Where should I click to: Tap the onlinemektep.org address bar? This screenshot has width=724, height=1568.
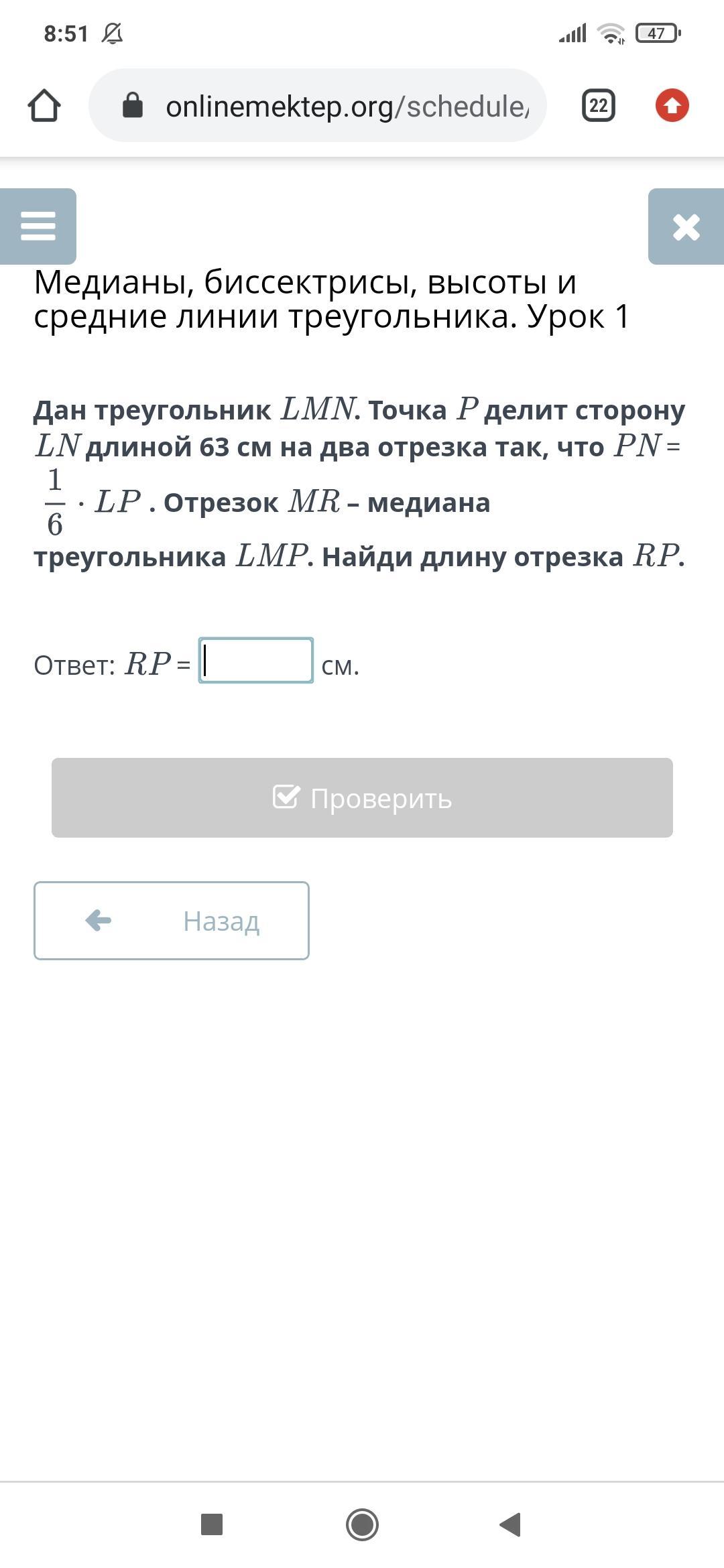(x=318, y=105)
